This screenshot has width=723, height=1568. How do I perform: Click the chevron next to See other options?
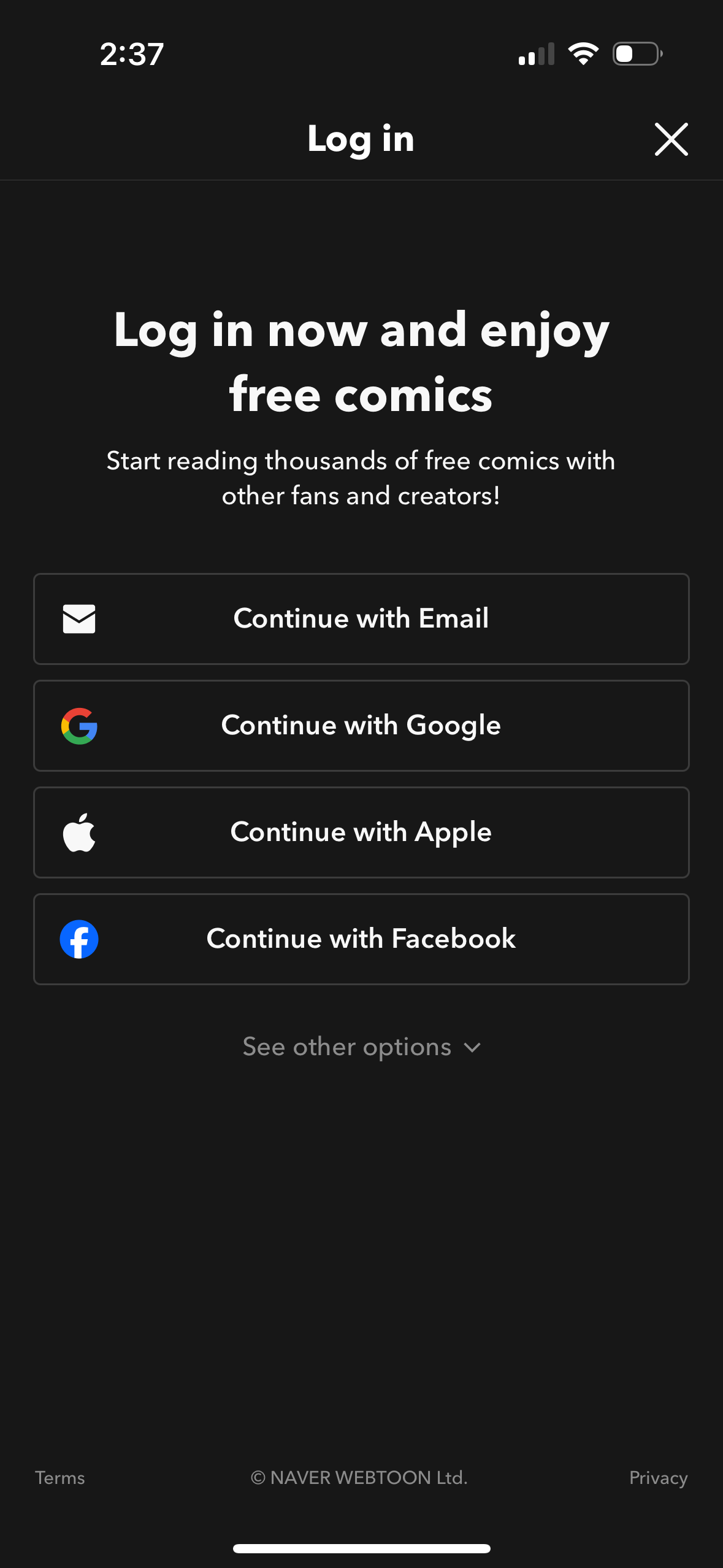[x=472, y=1048]
